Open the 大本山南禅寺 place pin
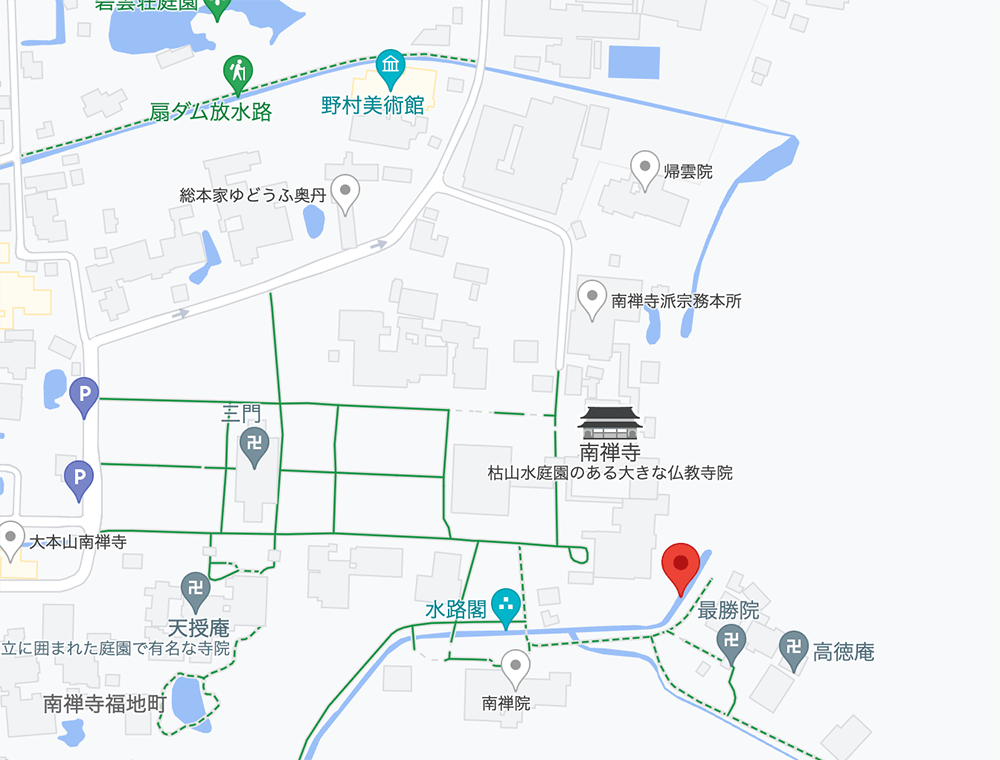 [10, 539]
